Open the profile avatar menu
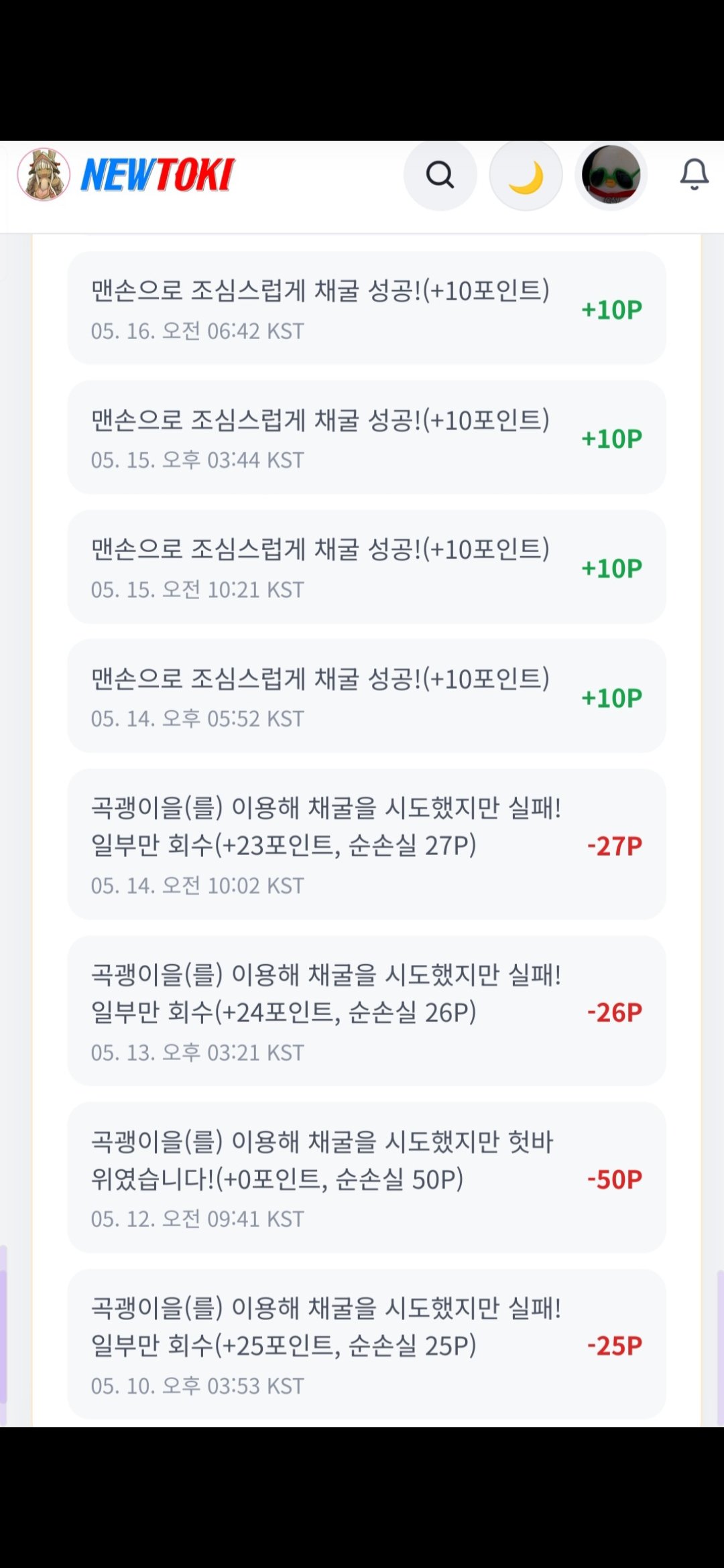This screenshot has width=724, height=1568. [x=611, y=175]
